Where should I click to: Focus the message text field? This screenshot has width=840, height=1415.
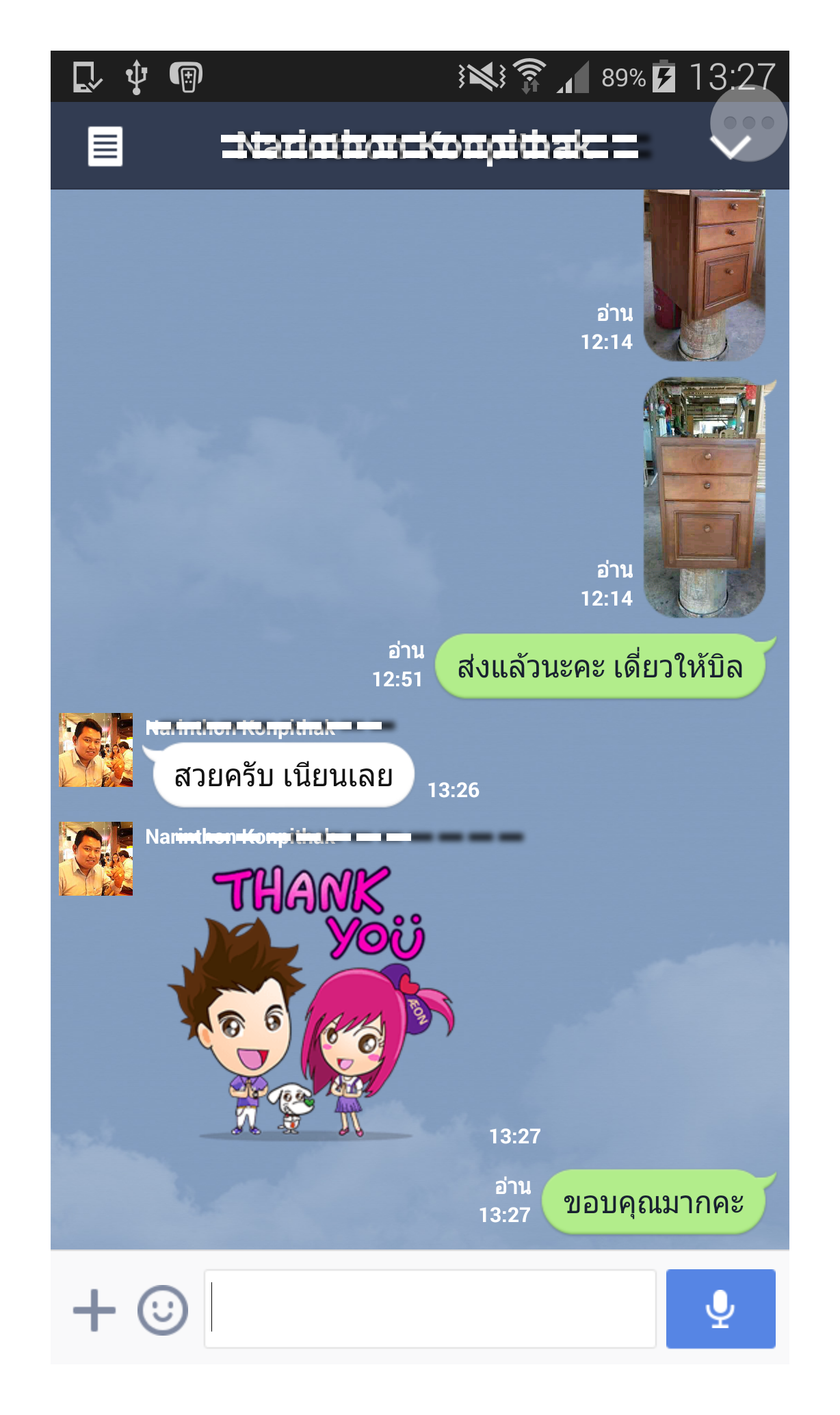click(x=431, y=1309)
